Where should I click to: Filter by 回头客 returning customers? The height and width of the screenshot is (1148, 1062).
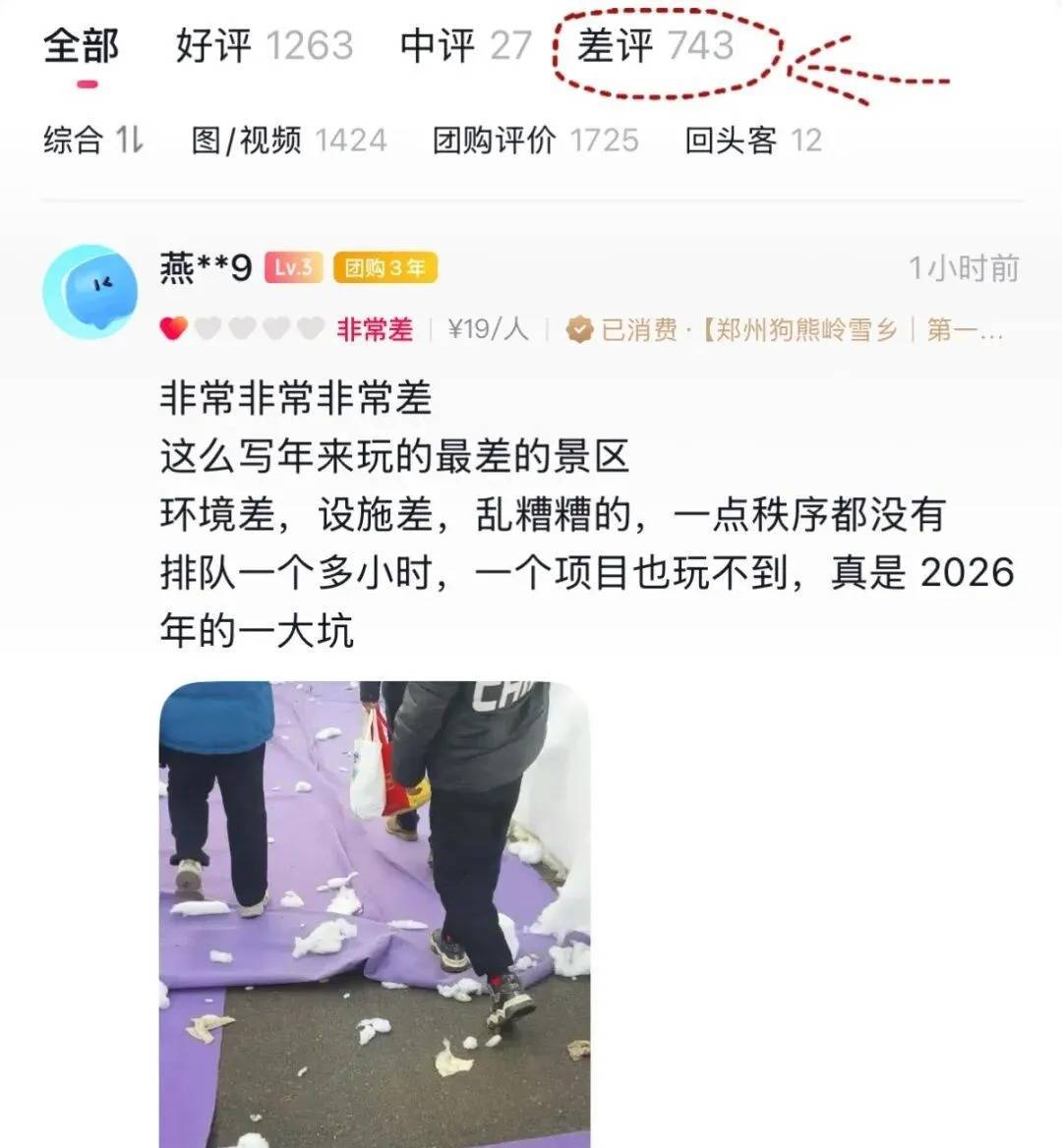(752, 141)
